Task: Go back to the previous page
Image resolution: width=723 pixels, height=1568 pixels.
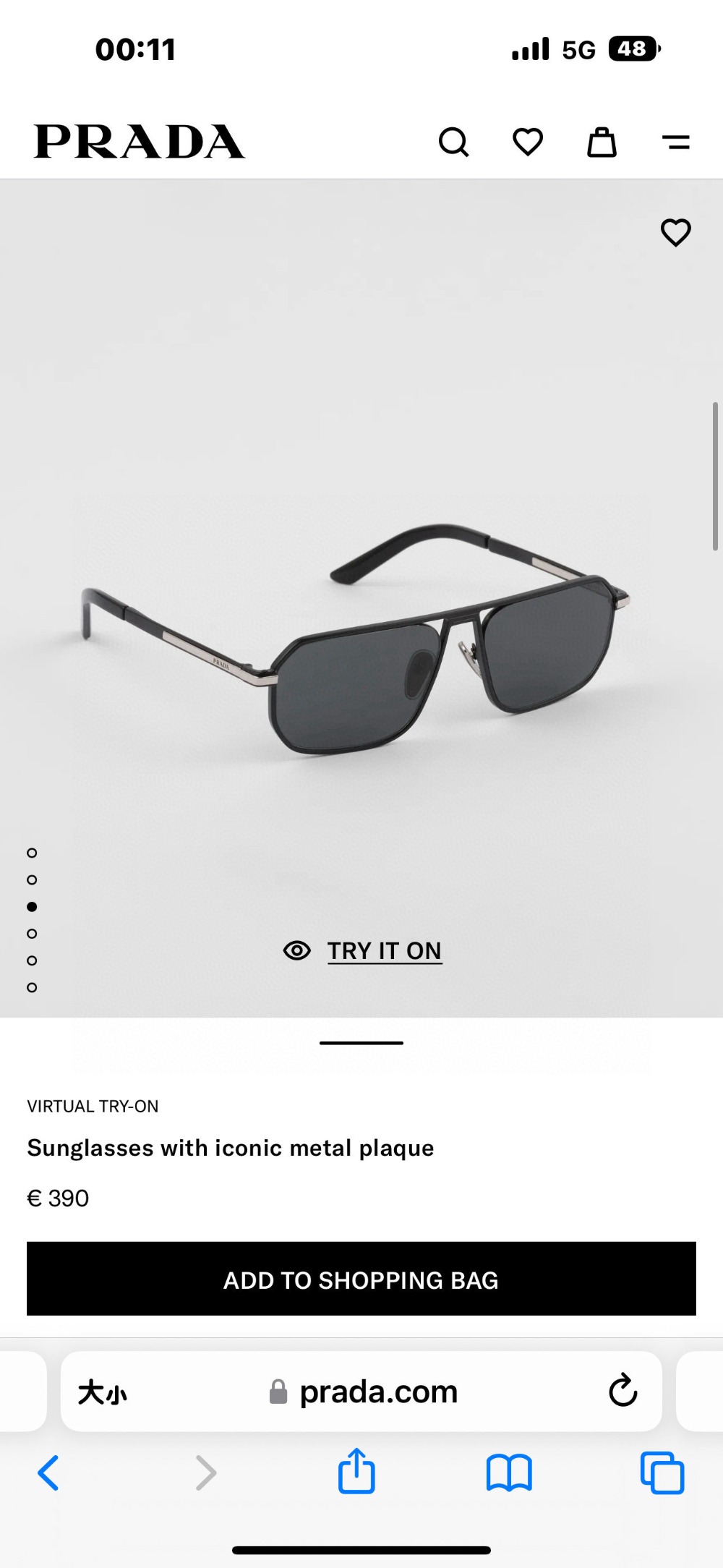Action: pos(48,1473)
